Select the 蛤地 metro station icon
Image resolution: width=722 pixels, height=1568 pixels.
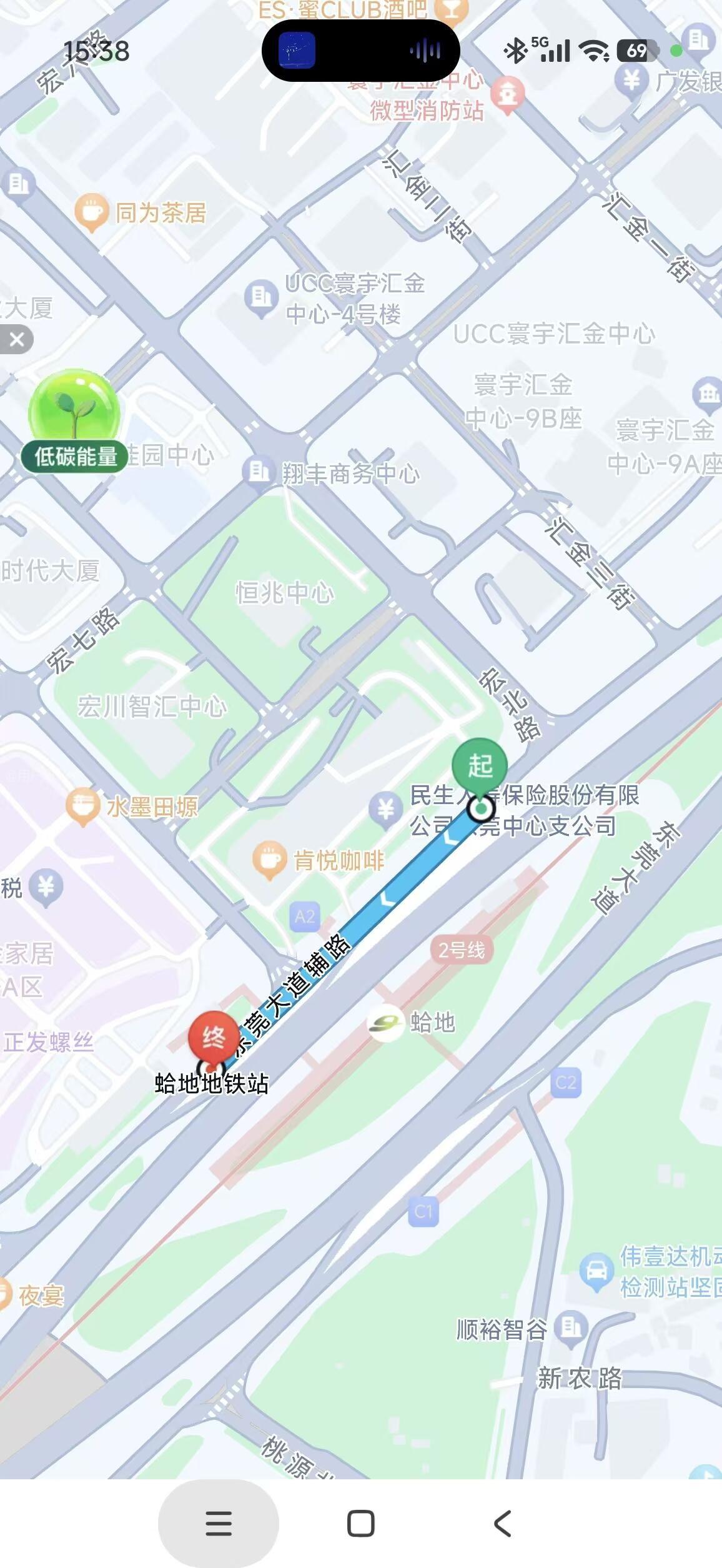[385, 1023]
